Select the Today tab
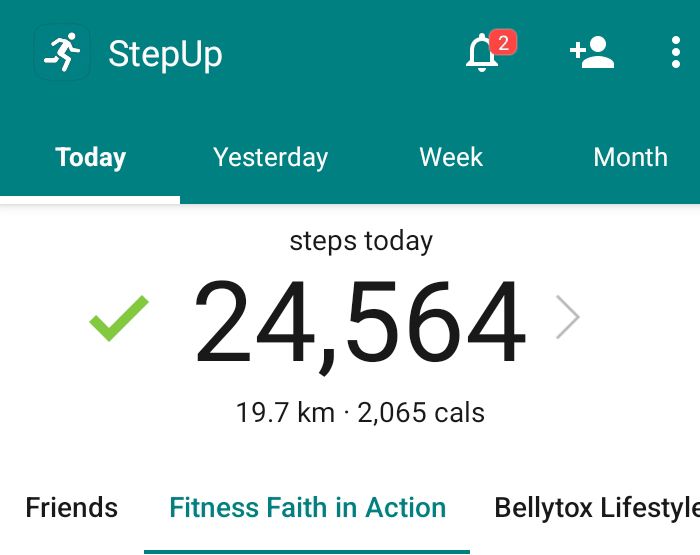The image size is (700, 555). [90, 158]
